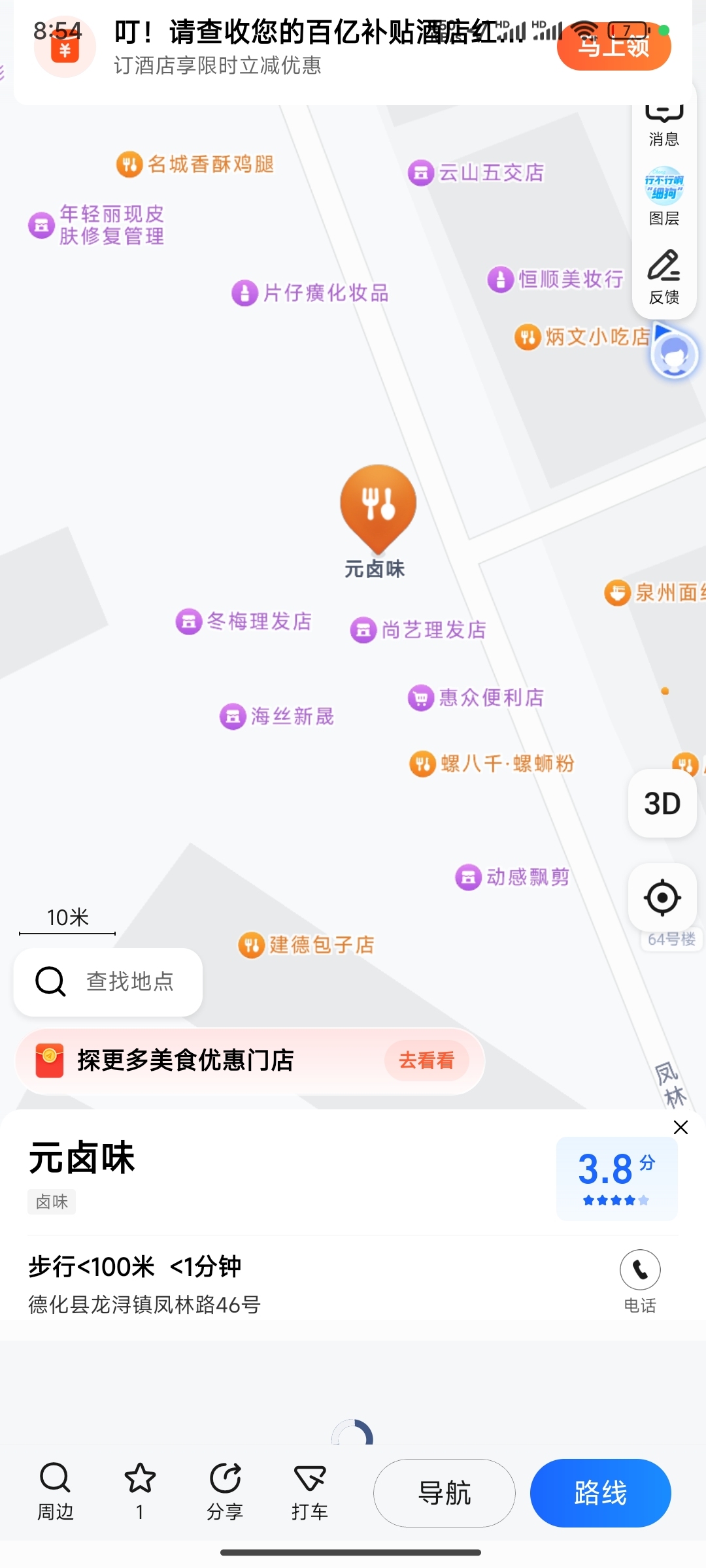Tap 去看看 on food deals banner
The image size is (706, 1568).
point(426,1060)
